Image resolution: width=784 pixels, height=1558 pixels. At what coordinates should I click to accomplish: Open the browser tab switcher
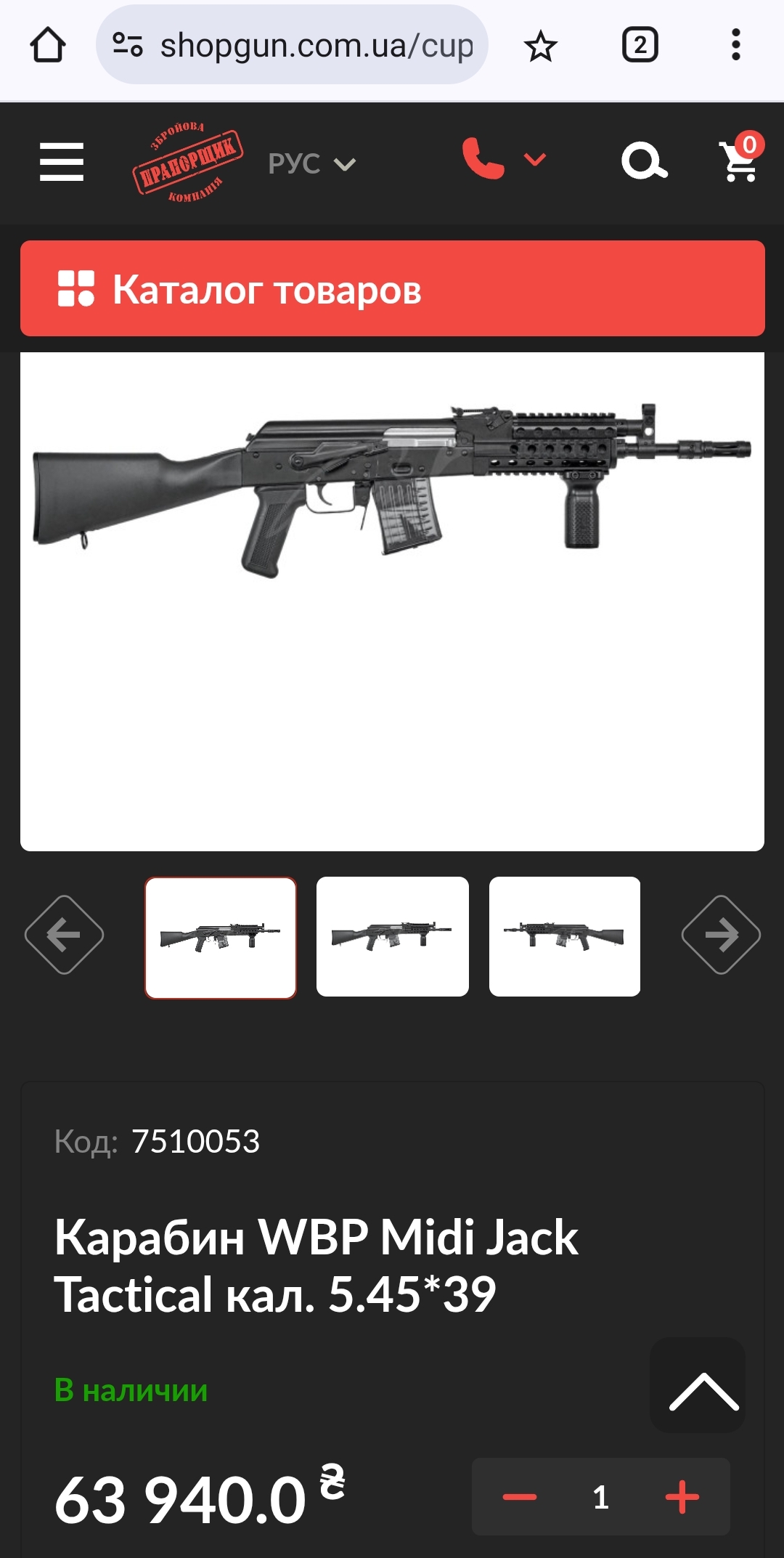tap(640, 45)
